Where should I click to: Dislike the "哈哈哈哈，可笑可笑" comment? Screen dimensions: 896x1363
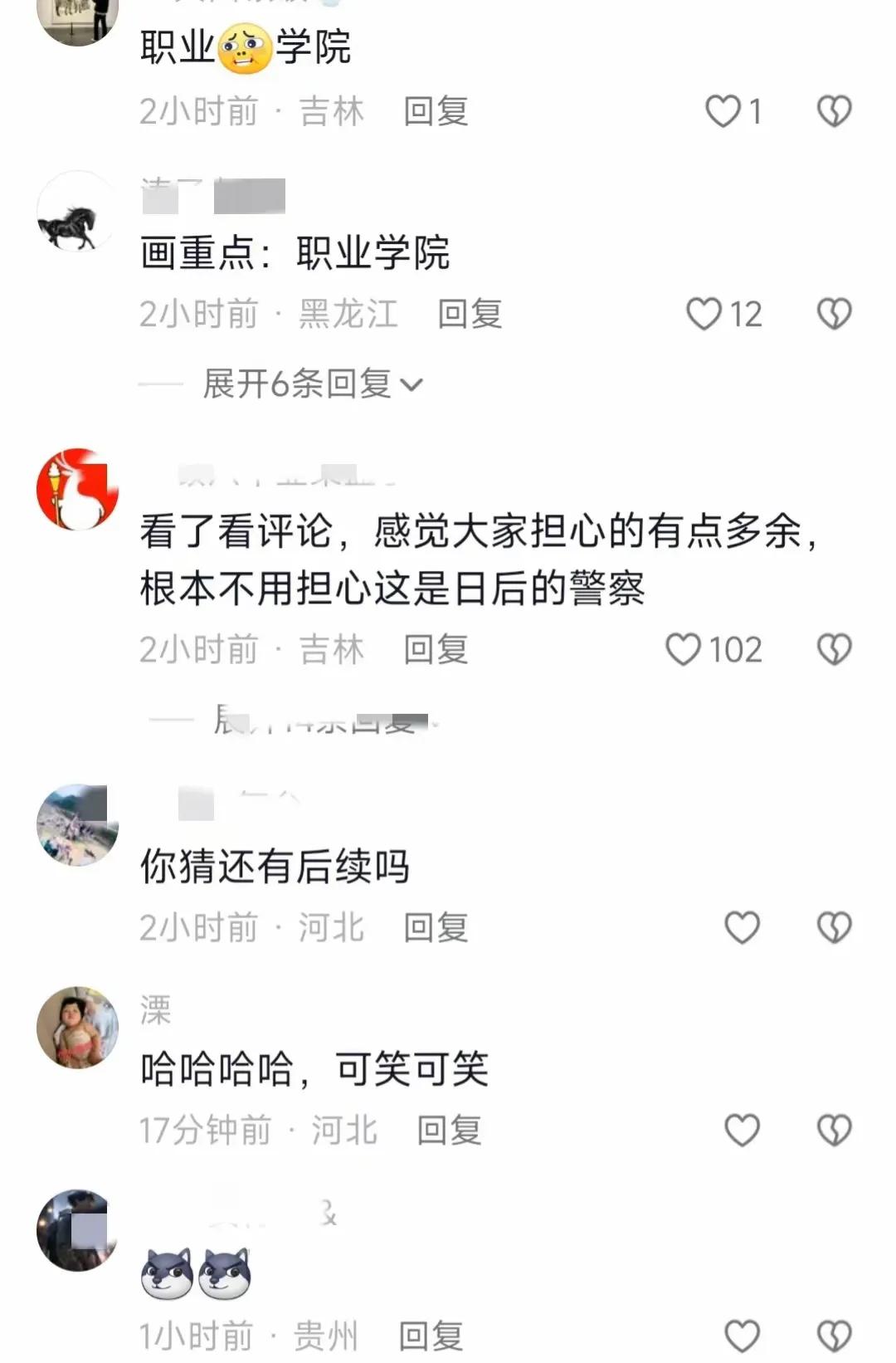tap(834, 1131)
